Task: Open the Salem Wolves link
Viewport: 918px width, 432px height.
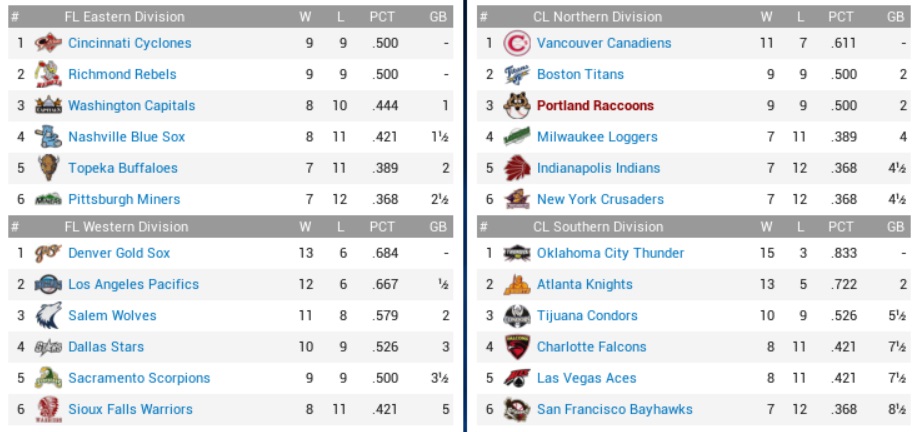Action: [112, 315]
